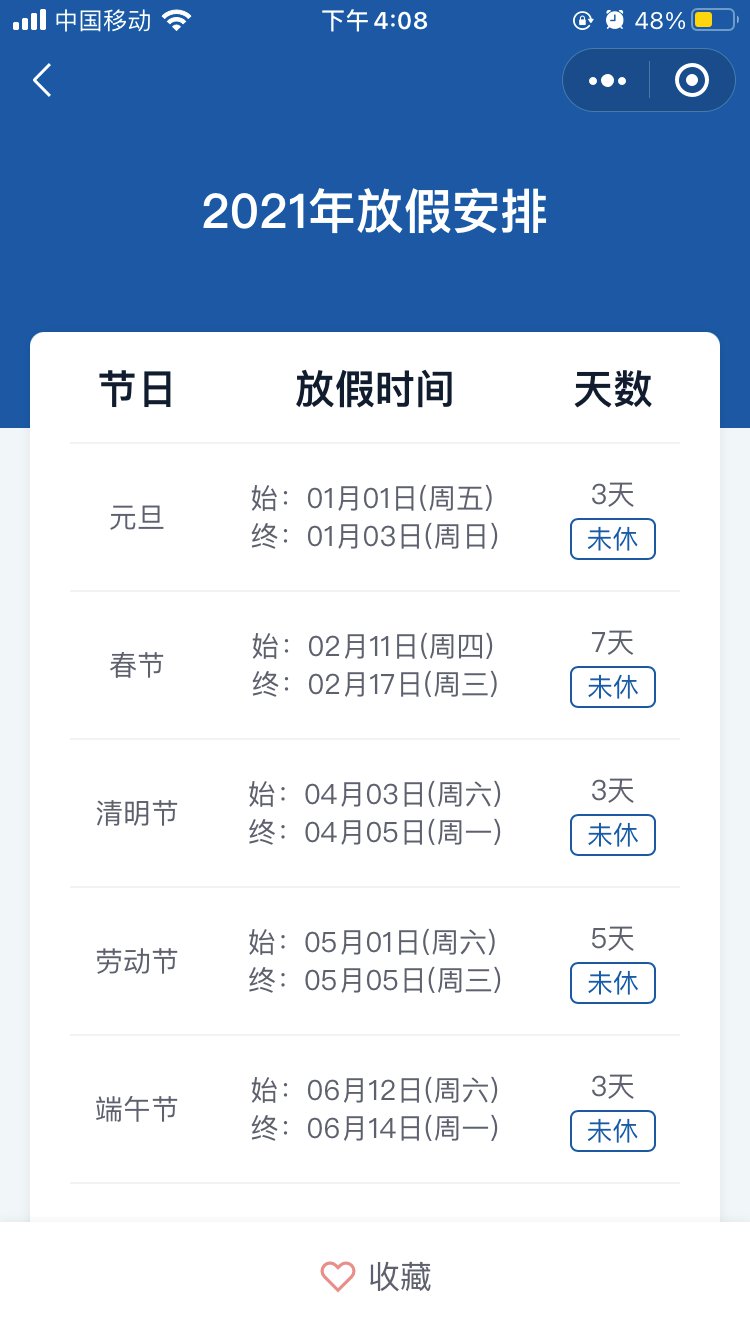Viewport: 750px width, 1334px height.
Task: Open the mini program more options menu
Action: 608,80
